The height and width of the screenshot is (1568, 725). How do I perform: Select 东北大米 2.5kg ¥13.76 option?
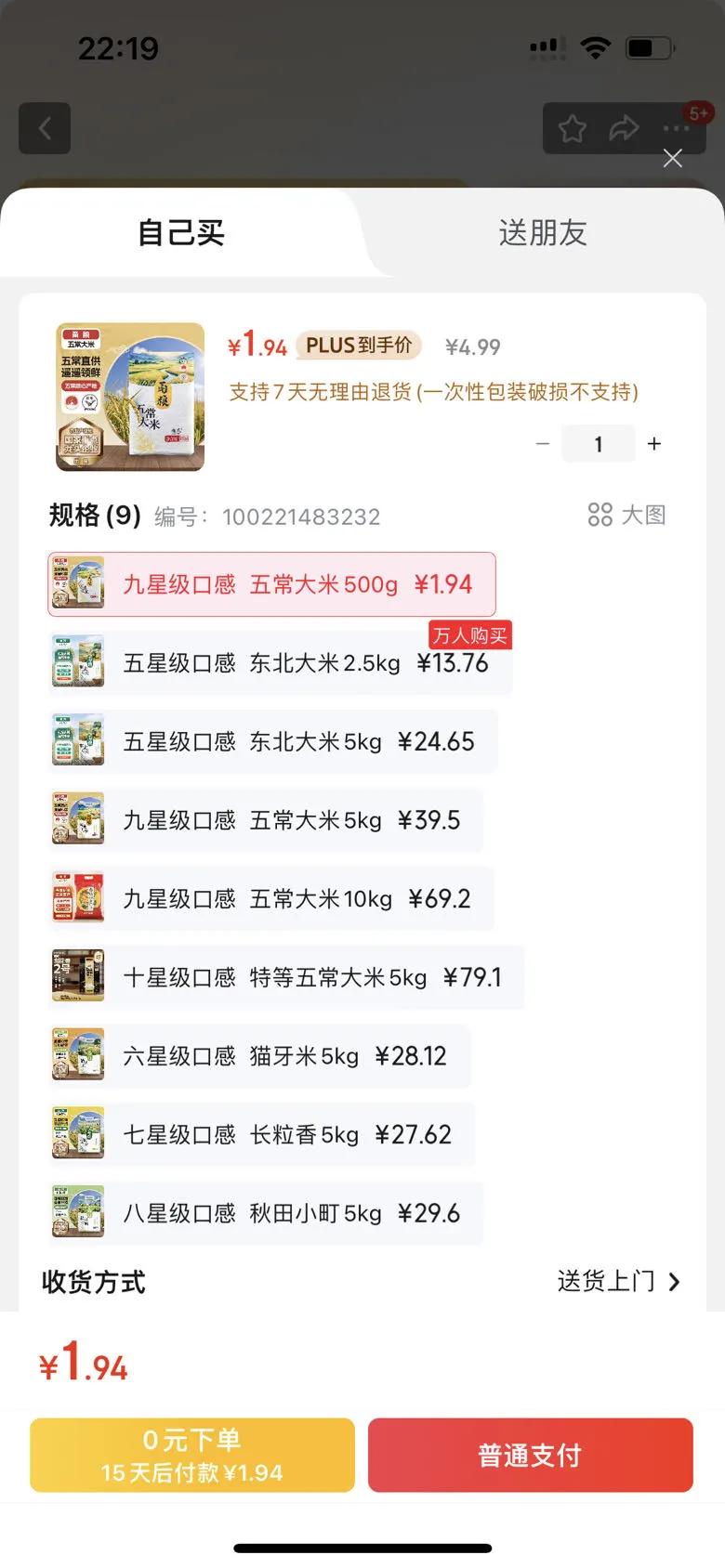click(x=279, y=663)
